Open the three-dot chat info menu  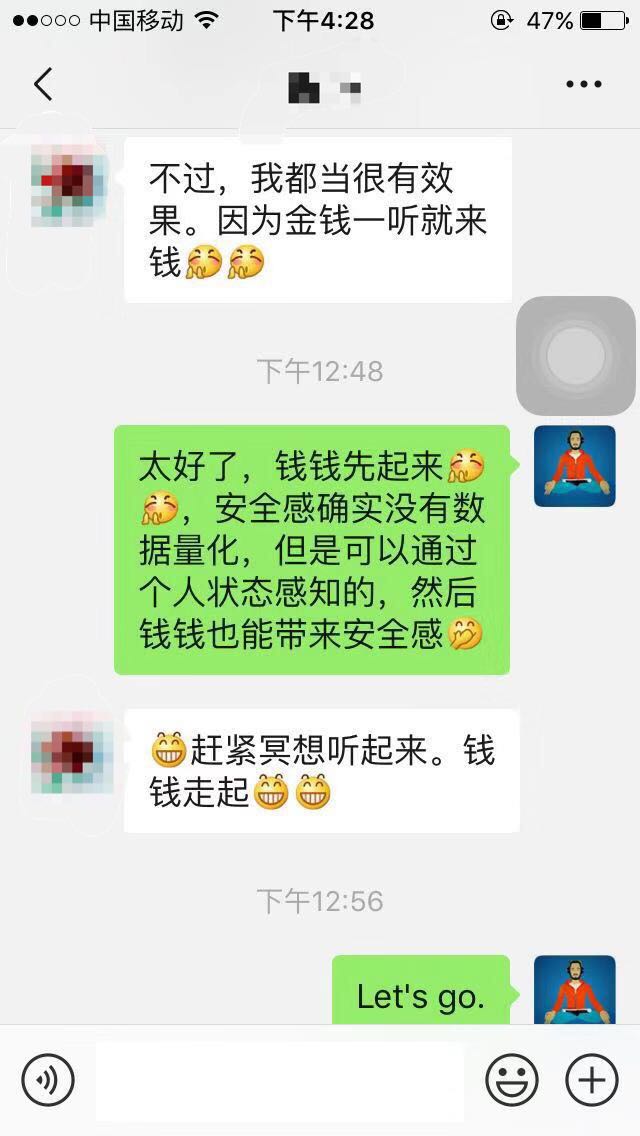tap(583, 84)
